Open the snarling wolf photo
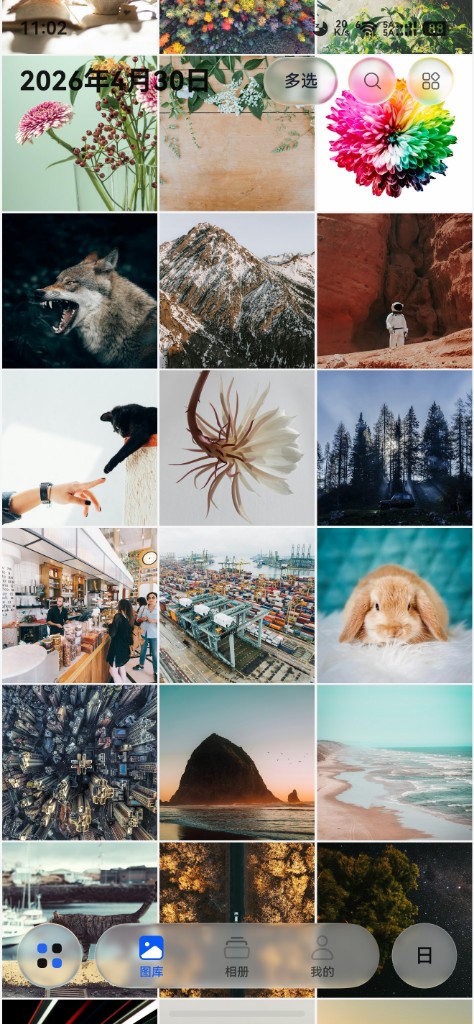The image size is (474, 1024). pyautogui.click(x=80, y=291)
